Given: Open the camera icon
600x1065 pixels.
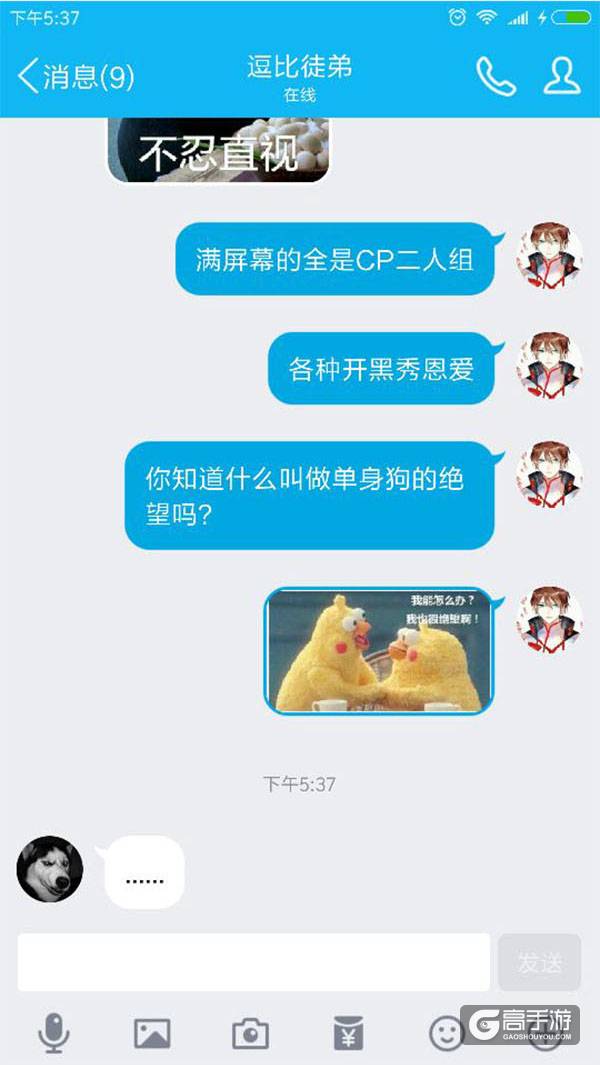Looking at the screenshot, I should tap(250, 1032).
